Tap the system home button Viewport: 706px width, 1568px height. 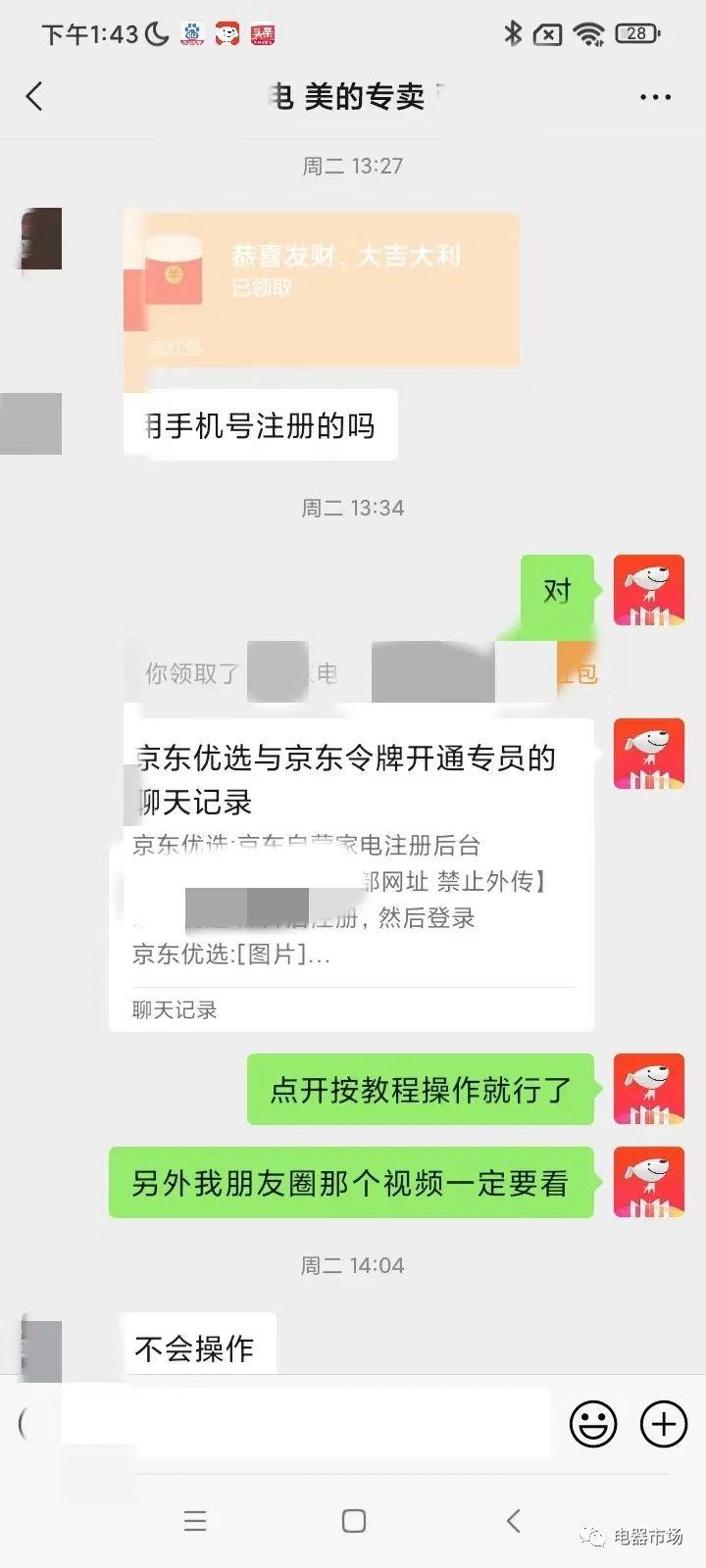353,1521
